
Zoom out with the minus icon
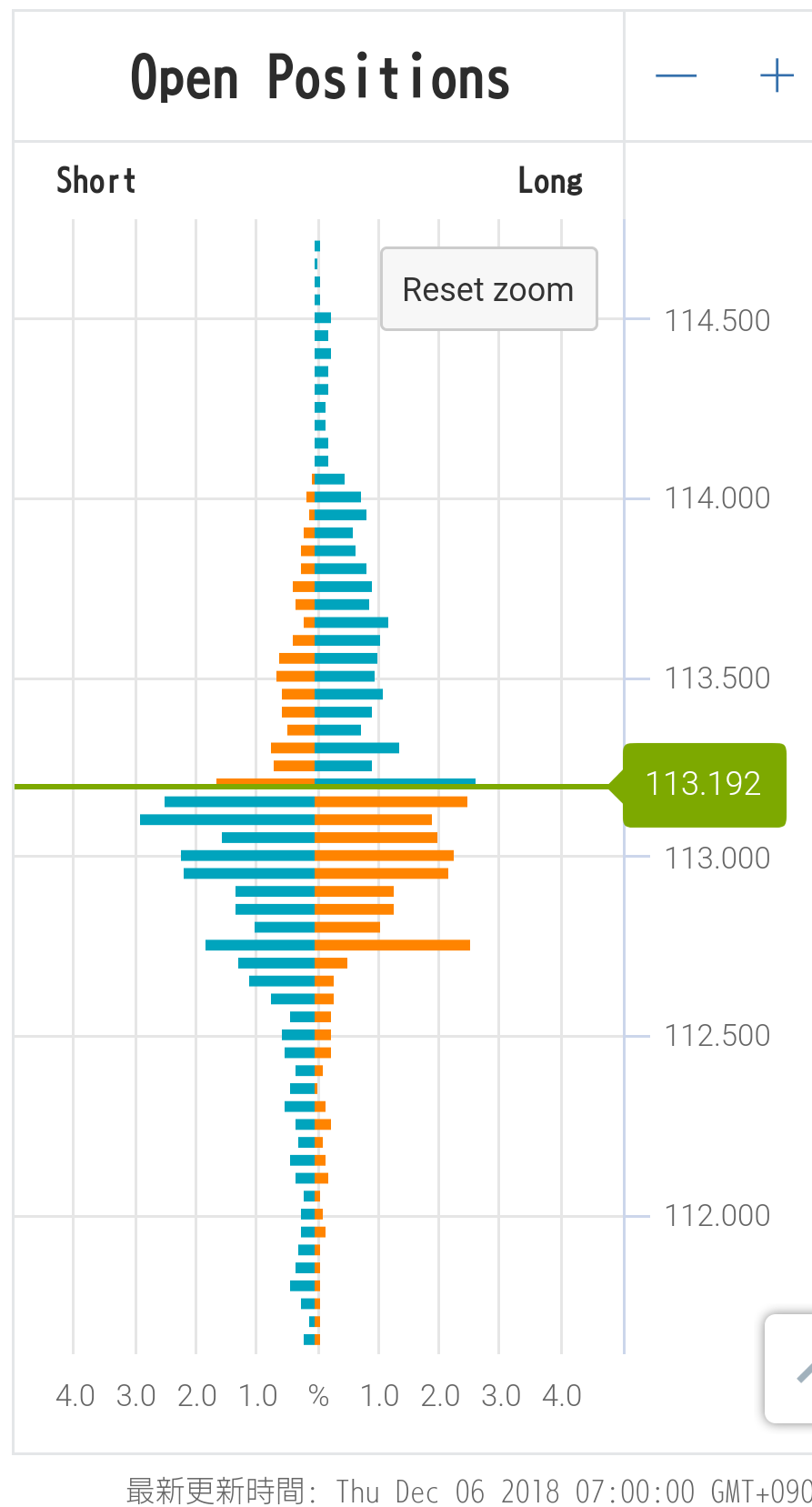pos(676,75)
